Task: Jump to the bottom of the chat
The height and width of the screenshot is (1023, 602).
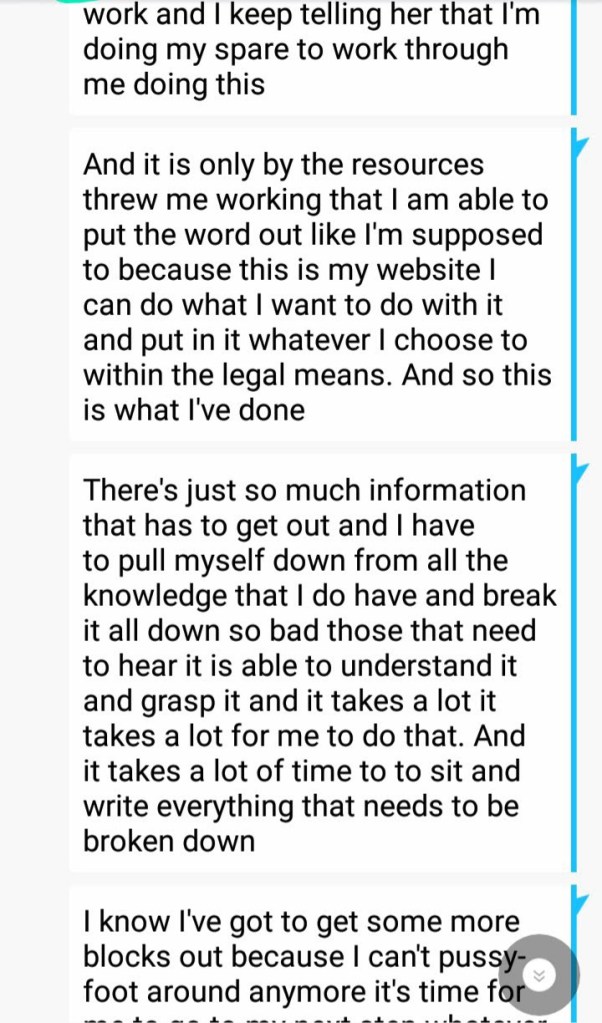Action: 539,975
